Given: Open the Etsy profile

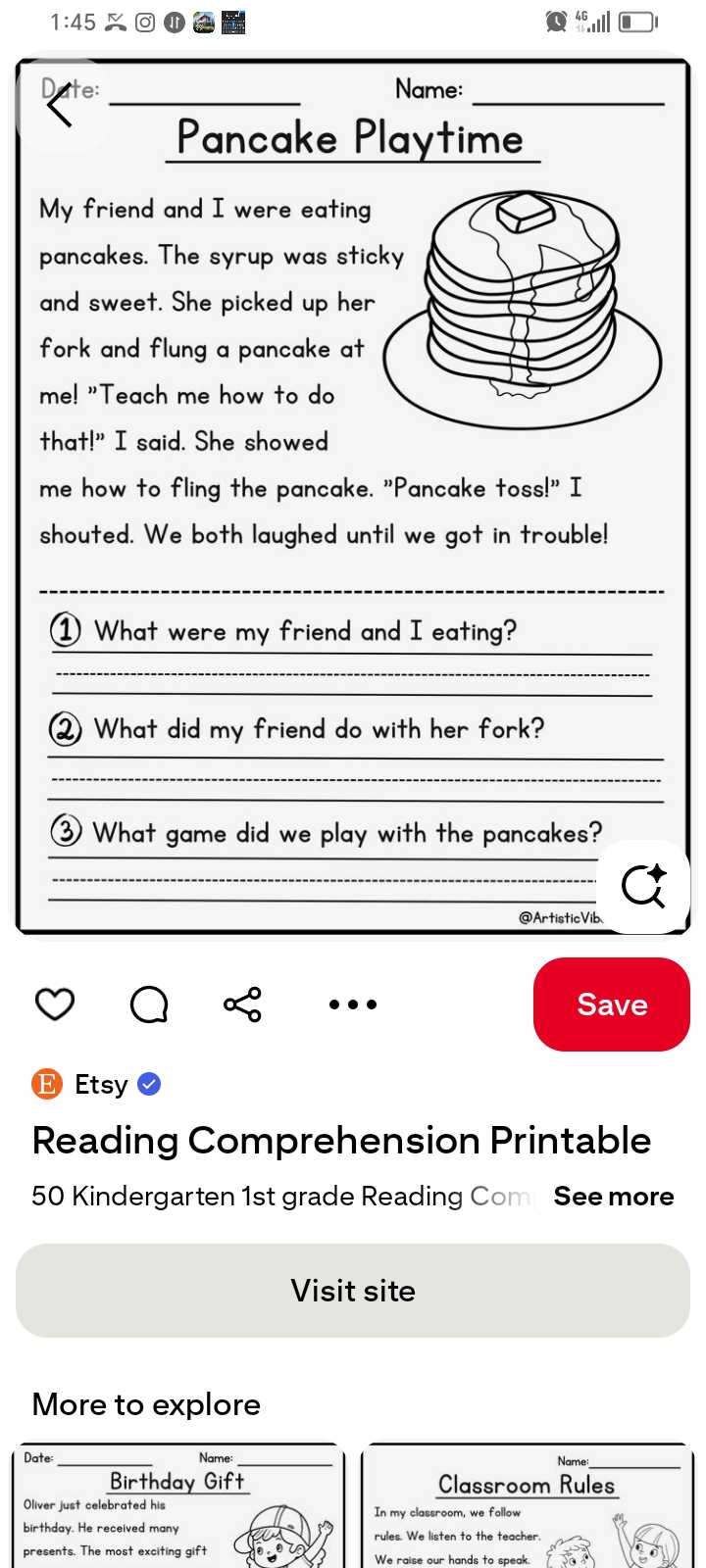Looking at the screenshot, I should click(x=100, y=1084).
